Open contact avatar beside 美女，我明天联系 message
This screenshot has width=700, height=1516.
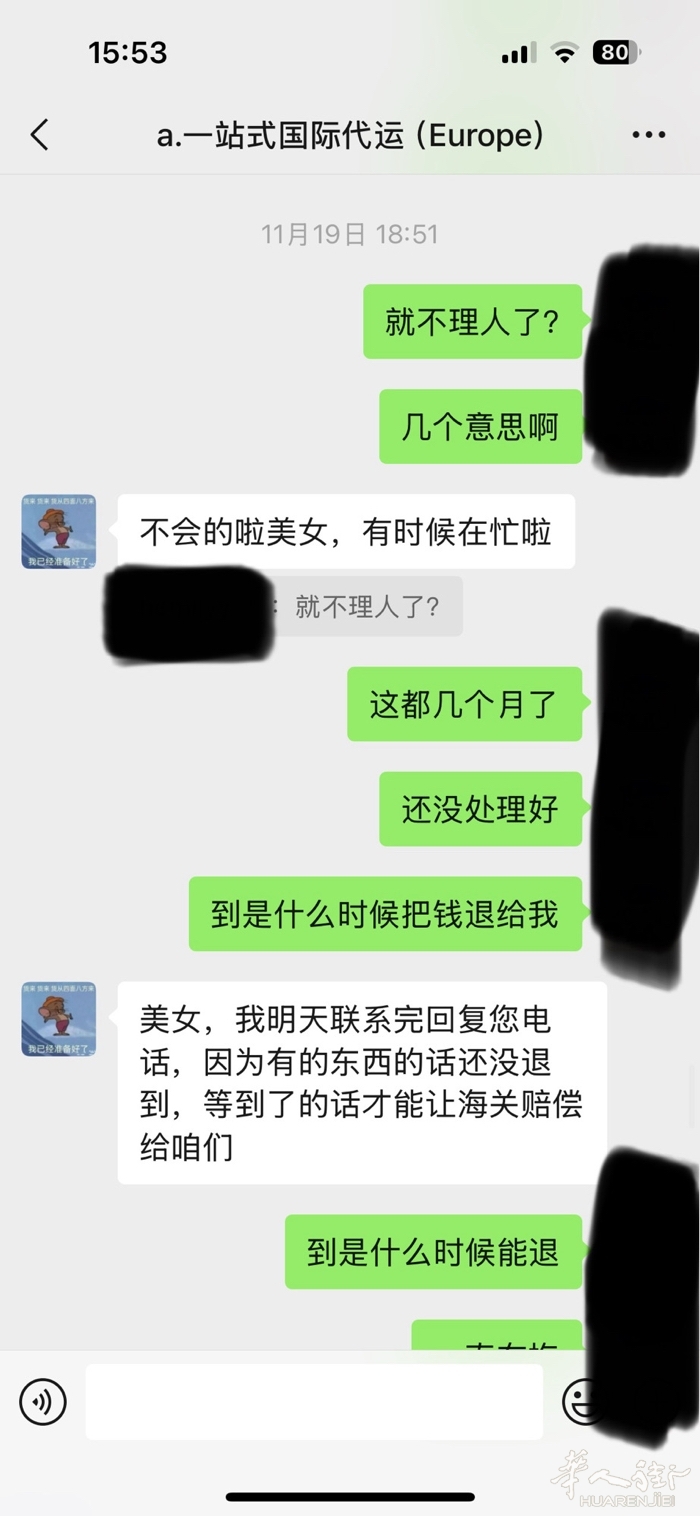point(59,1018)
